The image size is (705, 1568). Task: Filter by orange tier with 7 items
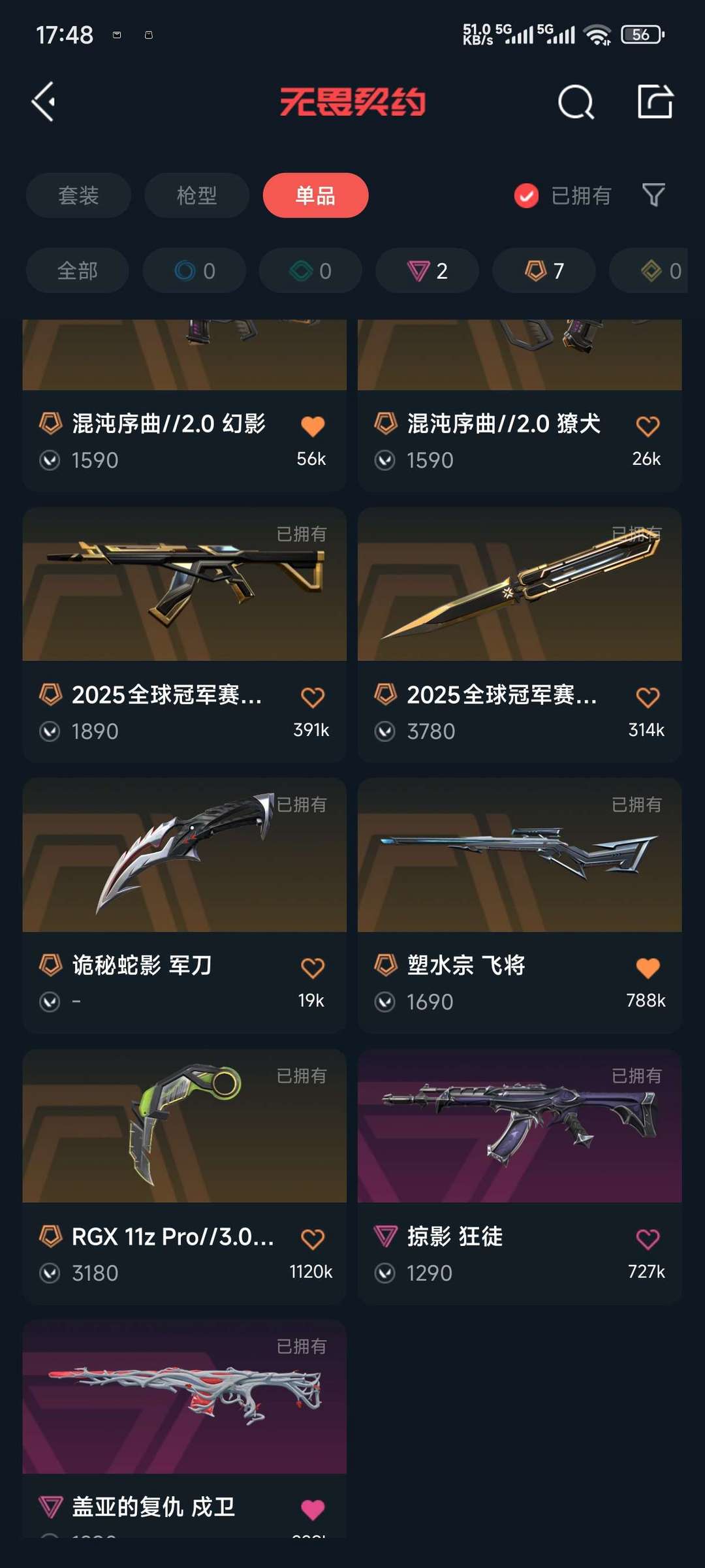(544, 270)
